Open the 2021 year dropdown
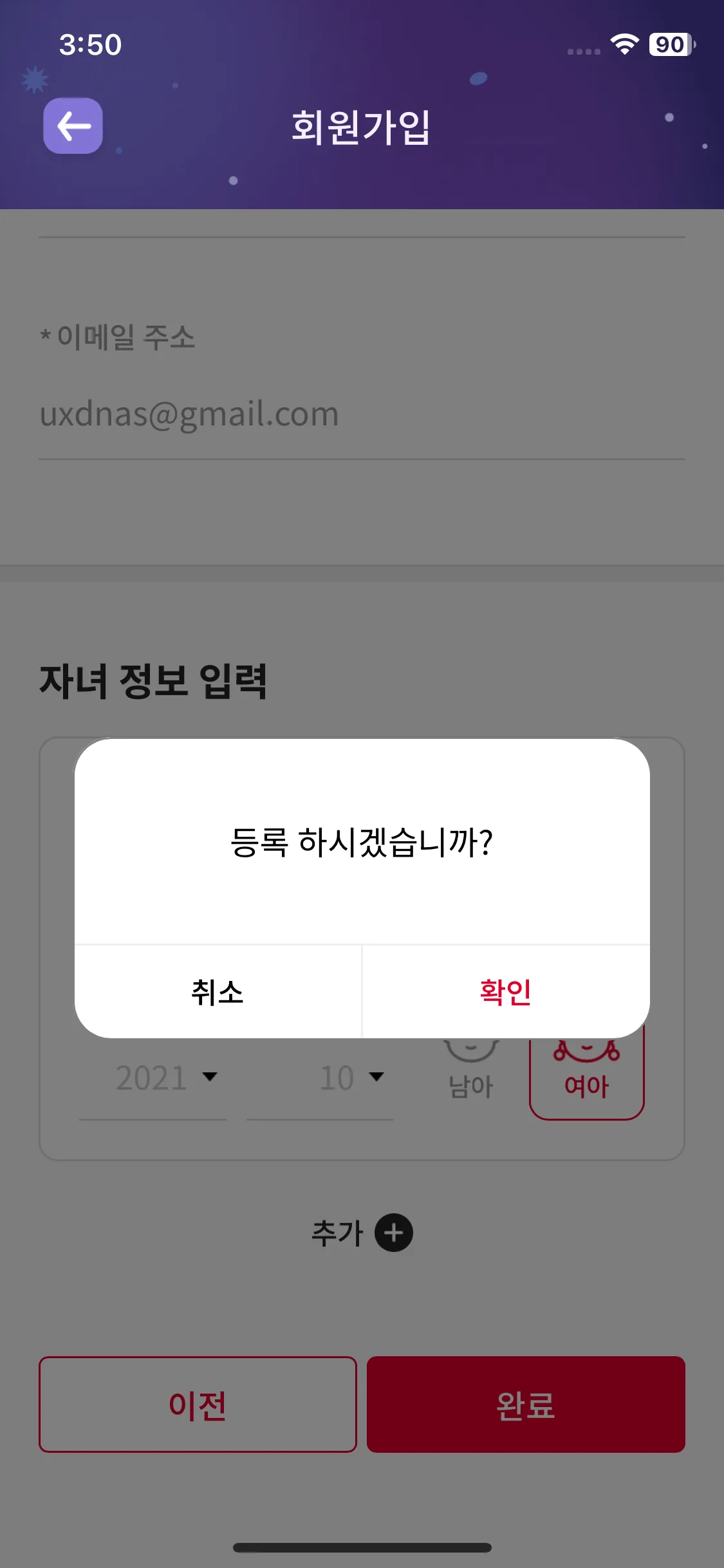This screenshot has width=724, height=1568. coord(166,1078)
